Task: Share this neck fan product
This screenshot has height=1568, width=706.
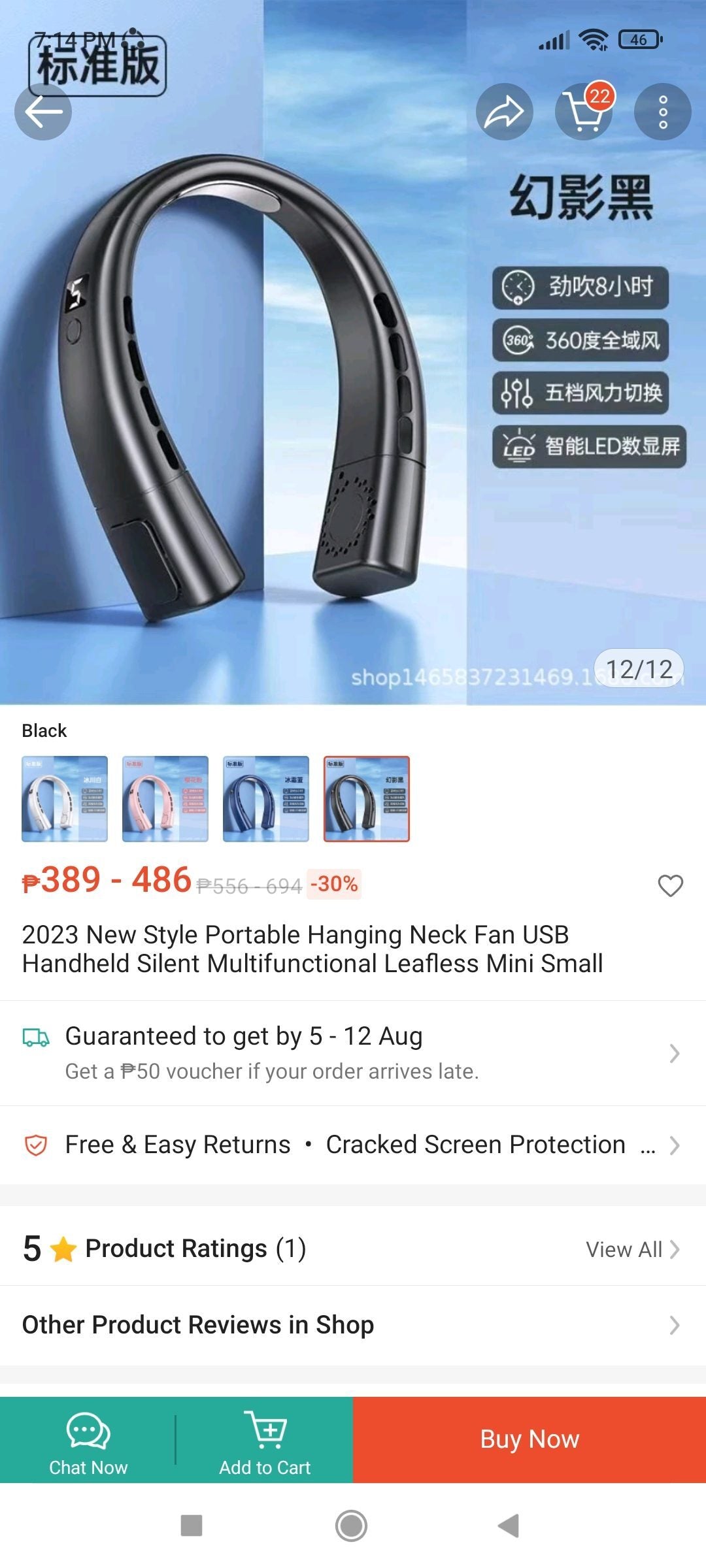Action: 504,112
